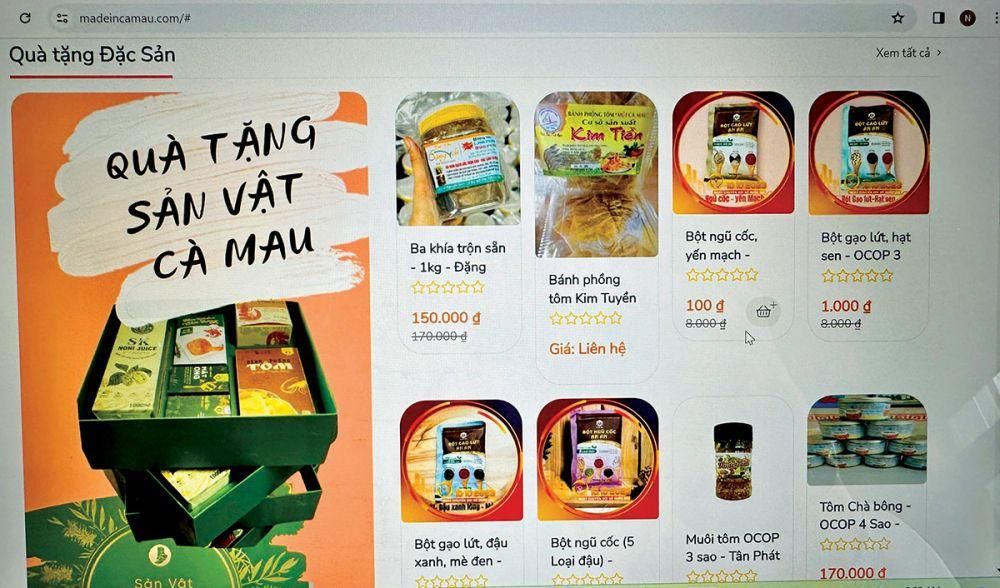View Bột gạo lứt, đậu xanh, mè đen
The width and height of the screenshot is (1000, 588).
pyautogui.click(x=462, y=553)
